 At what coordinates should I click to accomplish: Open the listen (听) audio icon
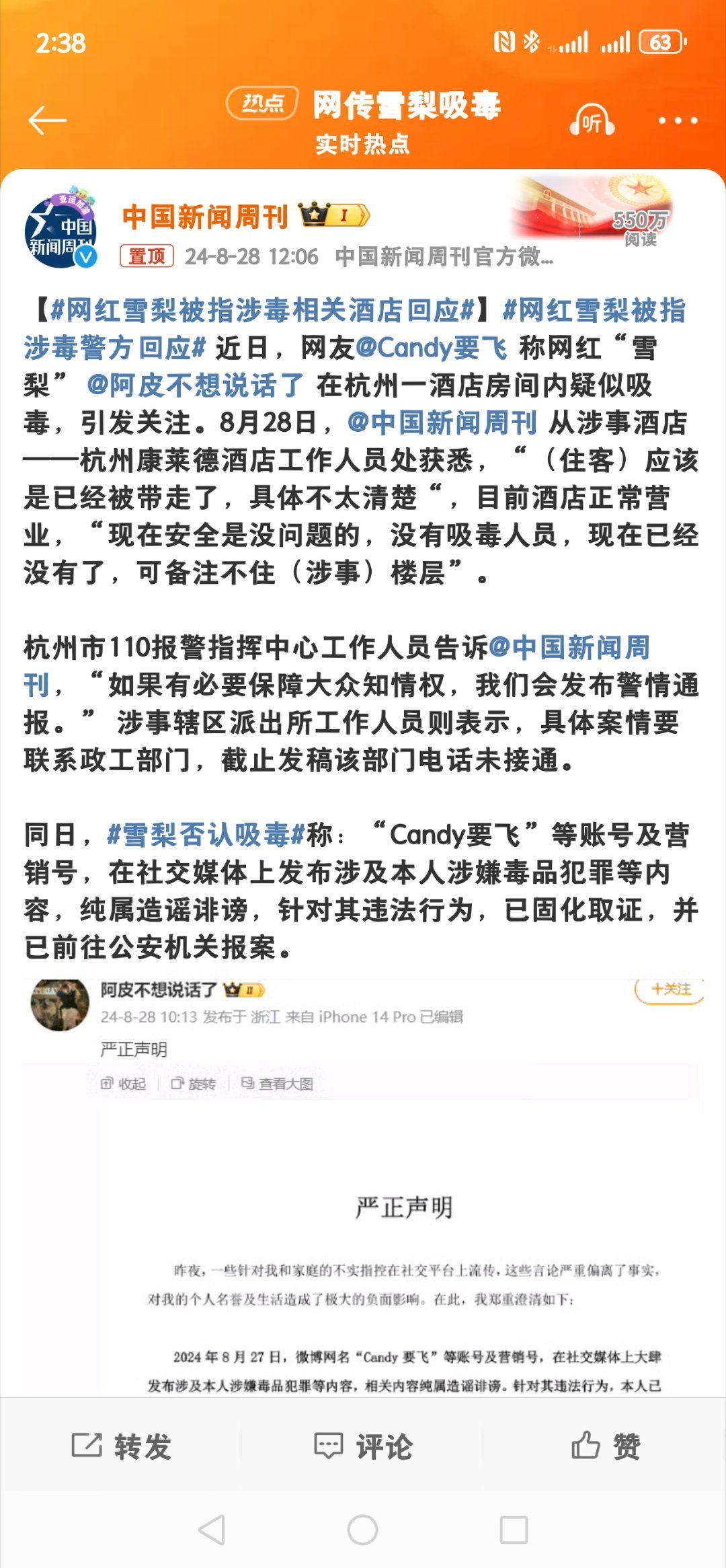pyautogui.click(x=592, y=121)
